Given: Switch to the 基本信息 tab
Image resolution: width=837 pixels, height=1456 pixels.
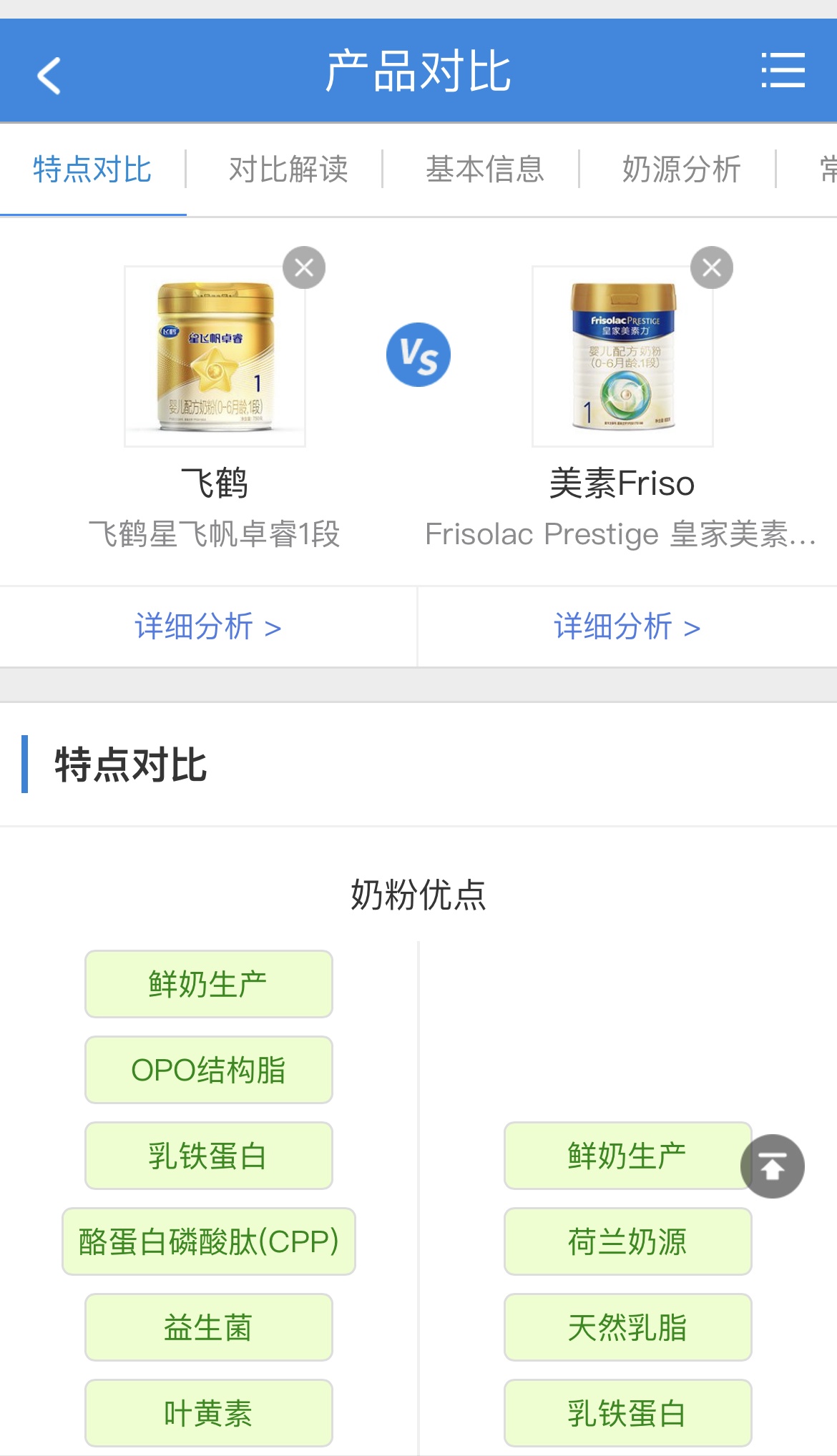Looking at the screenshot, I should coord(485,169).
